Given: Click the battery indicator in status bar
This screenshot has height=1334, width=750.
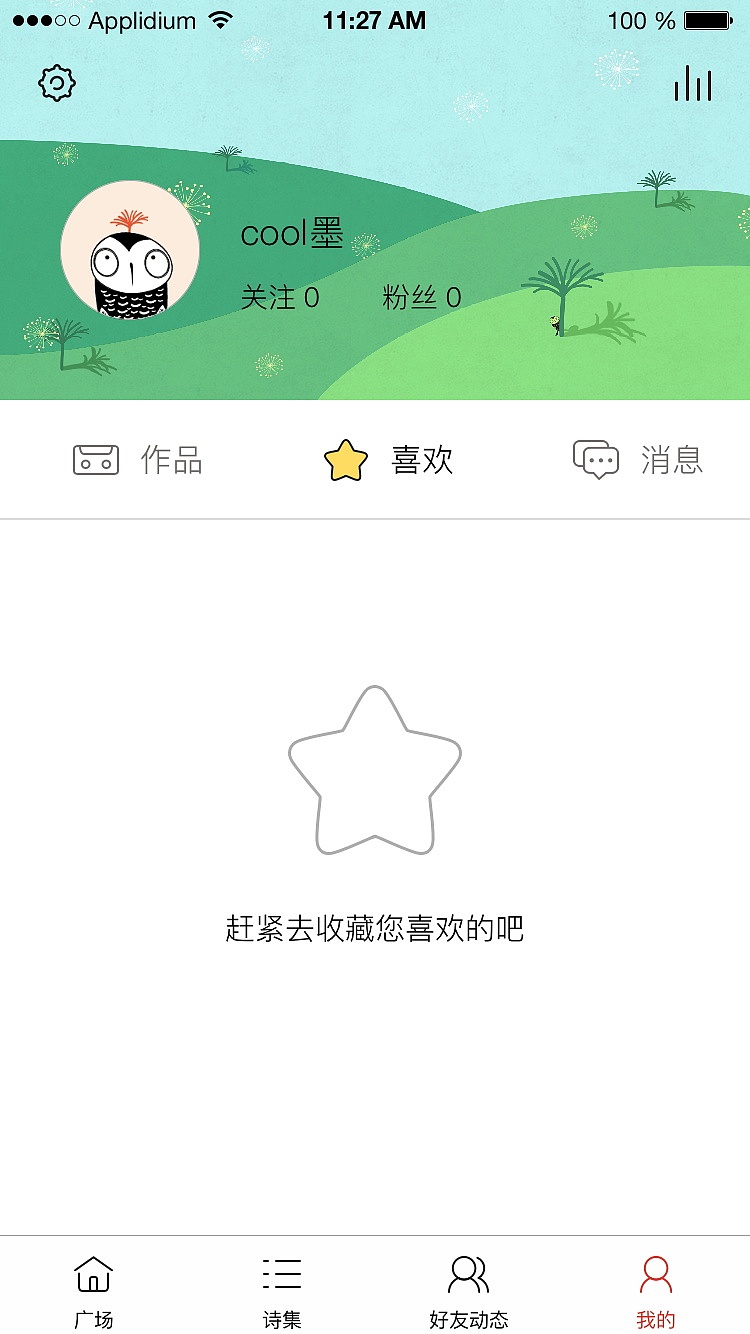Looking at the screenshot, I should coord(707,19).
